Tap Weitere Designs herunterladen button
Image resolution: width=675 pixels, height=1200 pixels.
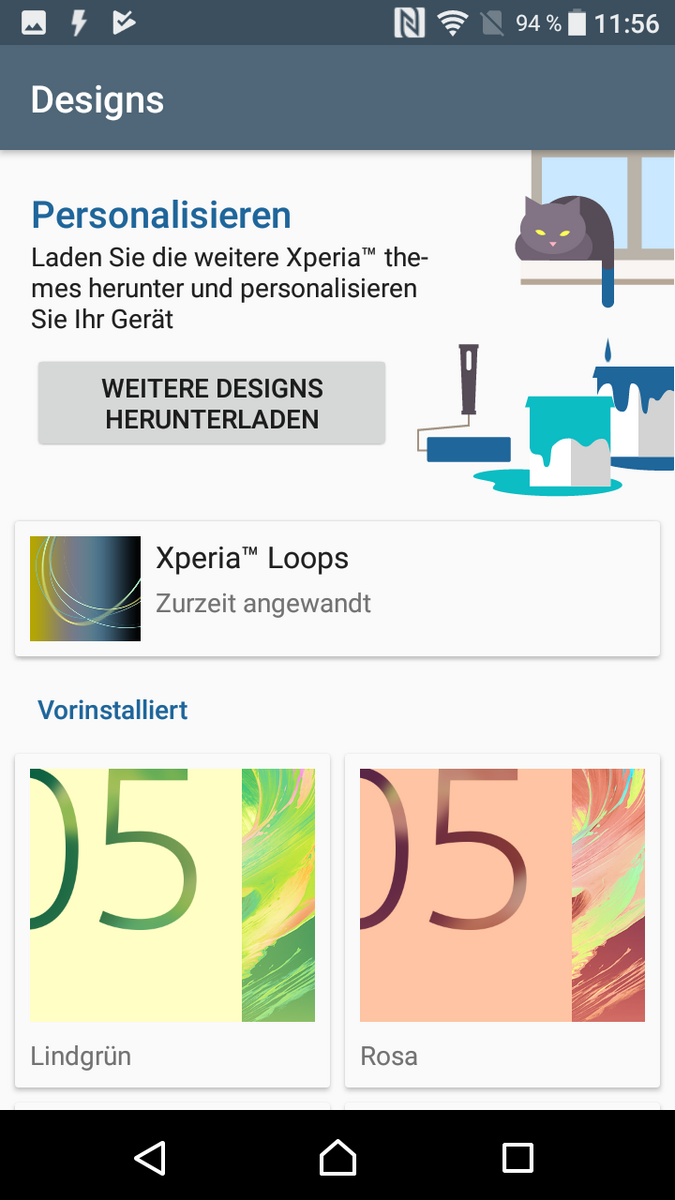pos(211,403)
